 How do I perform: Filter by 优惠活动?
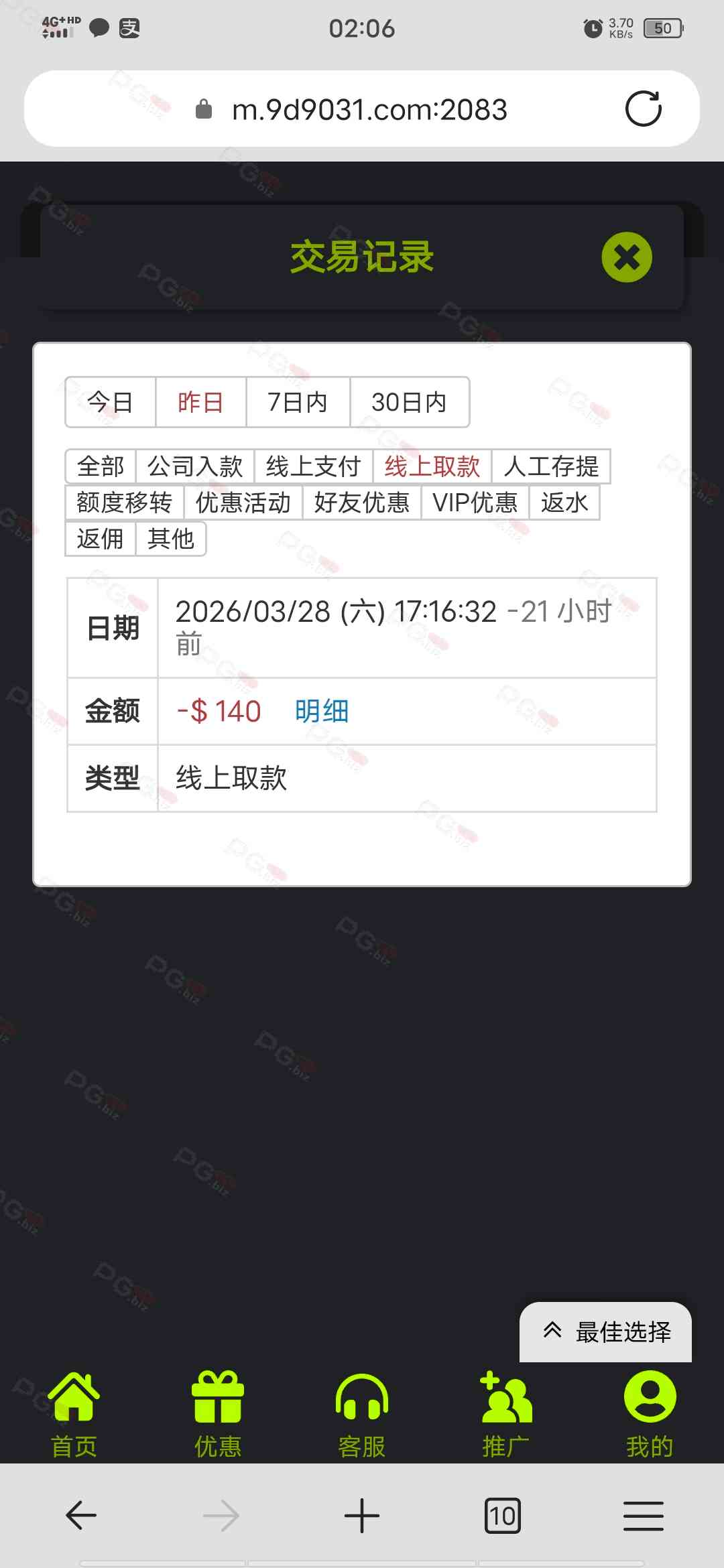pyautogui.click(x=243, y=503)
